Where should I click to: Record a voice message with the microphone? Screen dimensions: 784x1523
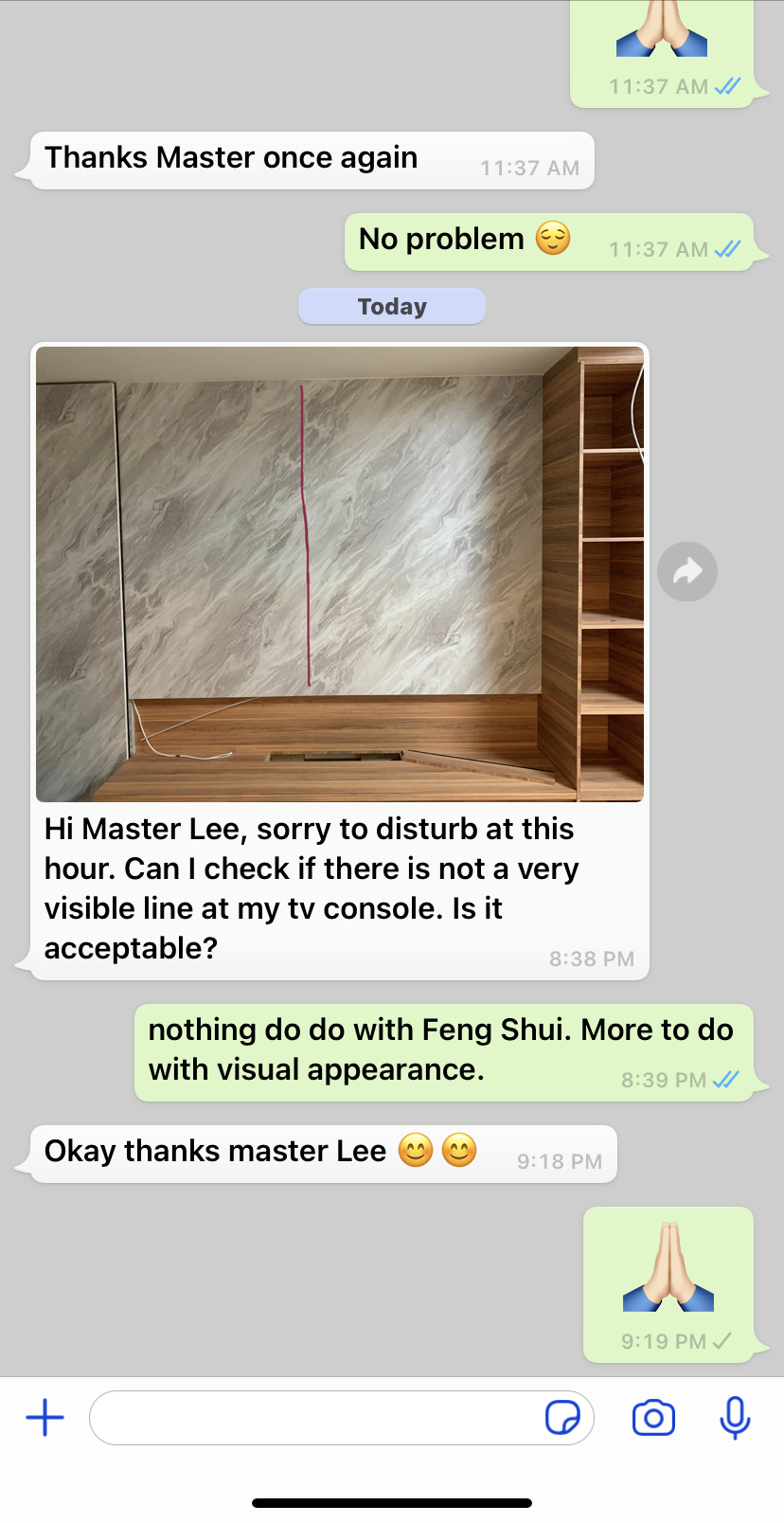pos(735,1418)
